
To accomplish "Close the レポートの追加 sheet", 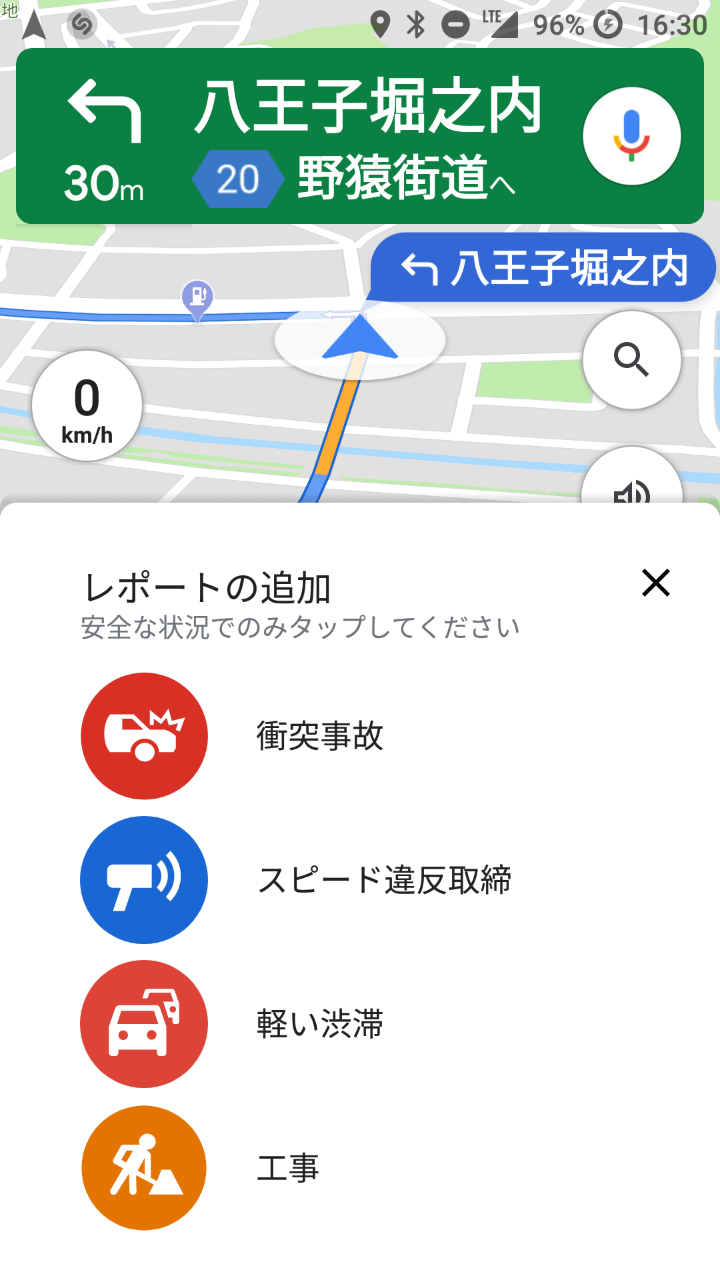I will [x=655, y=583].
